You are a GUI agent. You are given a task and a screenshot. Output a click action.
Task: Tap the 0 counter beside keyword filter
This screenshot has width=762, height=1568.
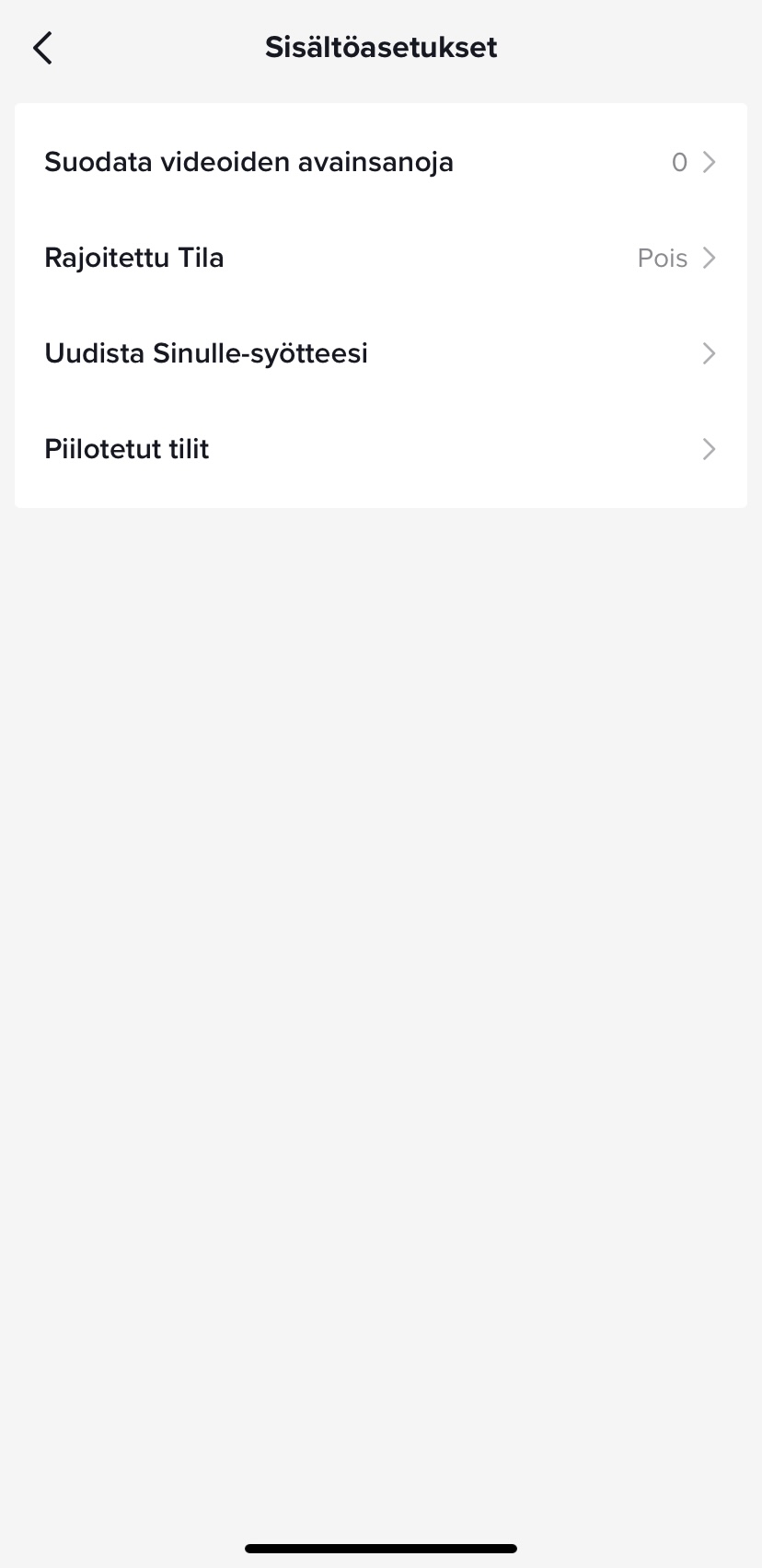tap(679, 162)
